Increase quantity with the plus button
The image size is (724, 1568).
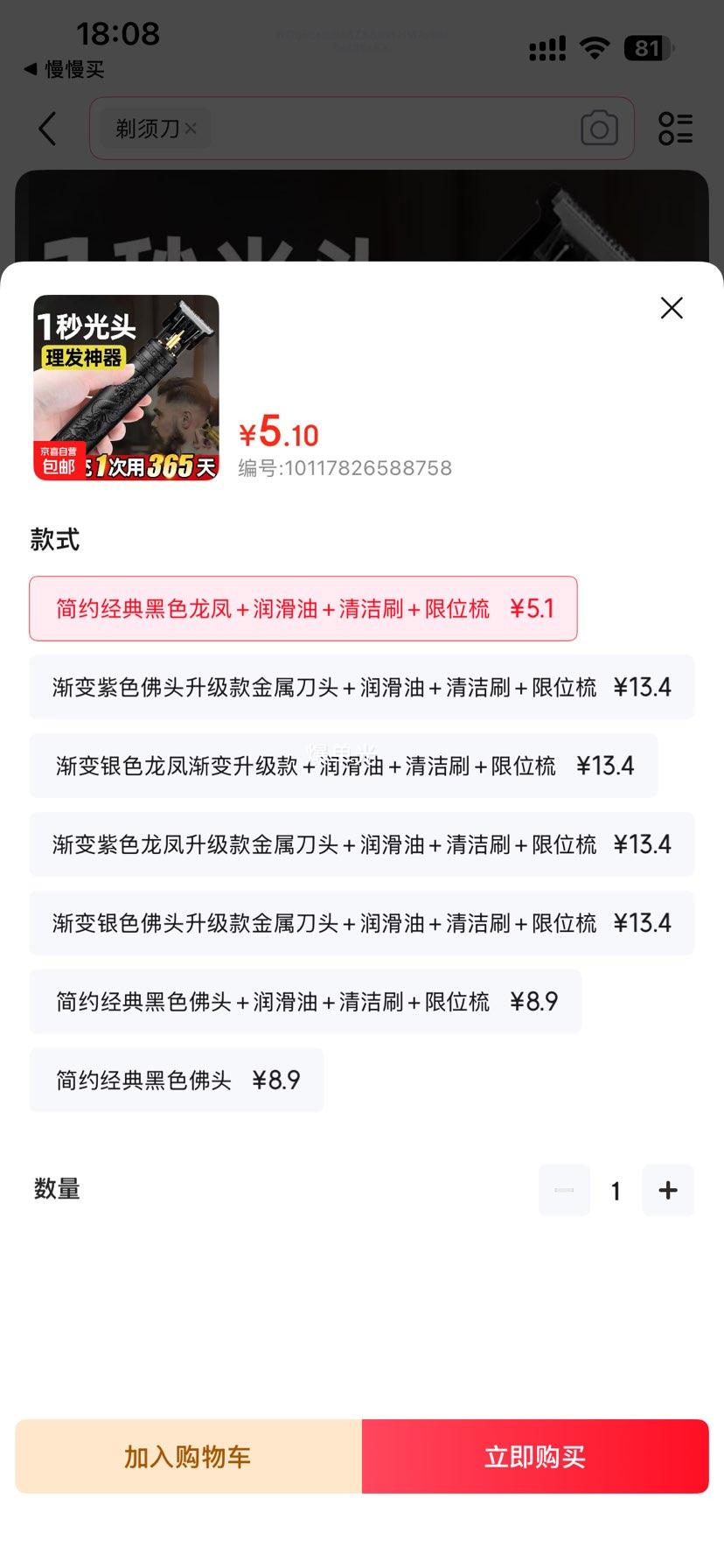(x=668, y=1190)
